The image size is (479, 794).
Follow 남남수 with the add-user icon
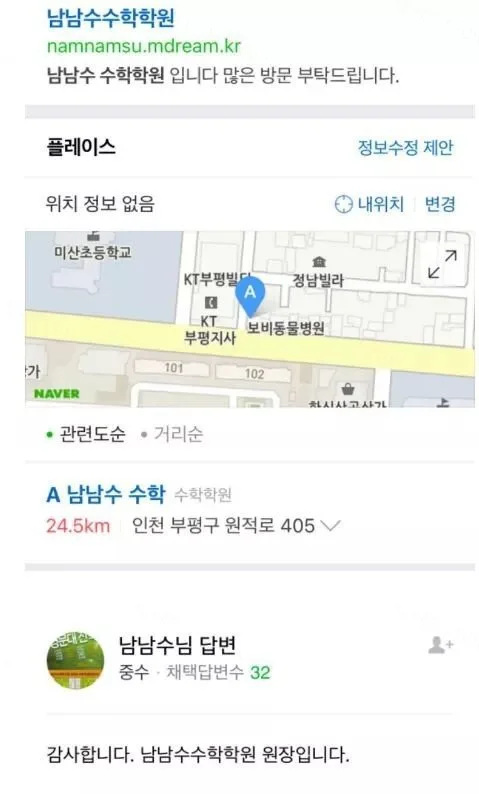[441, 645]
